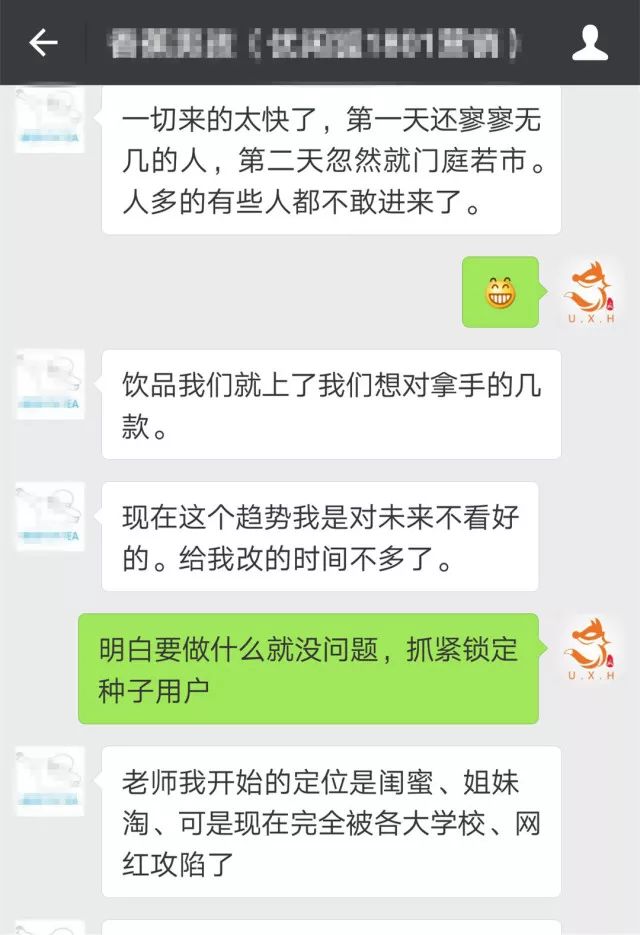Open chat info via the person icon
Image resolution: width=640 pixels, height=935 pixels.
click(590, 43)
